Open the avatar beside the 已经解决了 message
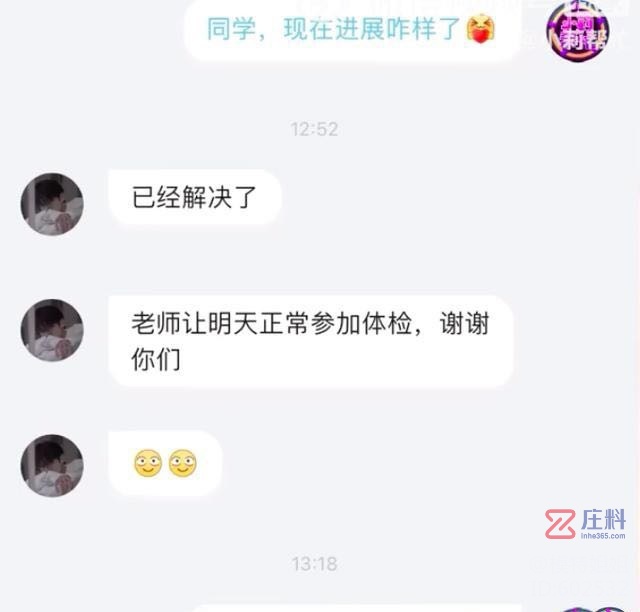Viewport: 640px width, 612px height. pos(51,203)
